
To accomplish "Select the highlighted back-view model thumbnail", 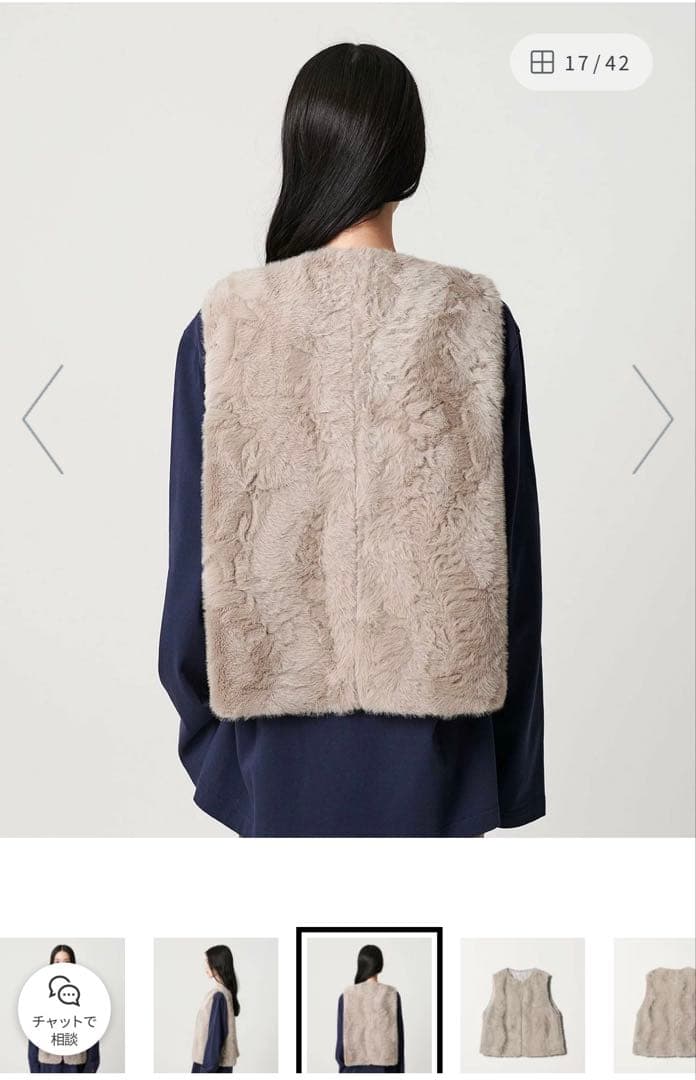I will click(369, 1001).
